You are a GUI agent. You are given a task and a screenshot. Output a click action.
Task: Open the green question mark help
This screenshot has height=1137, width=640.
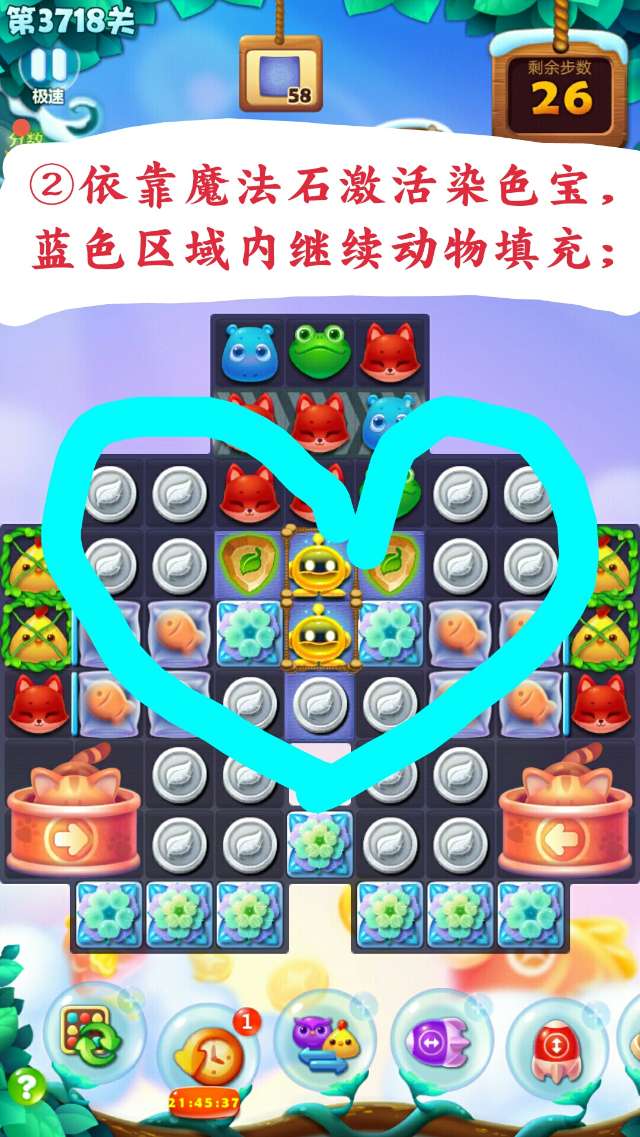click(25, 1085)
